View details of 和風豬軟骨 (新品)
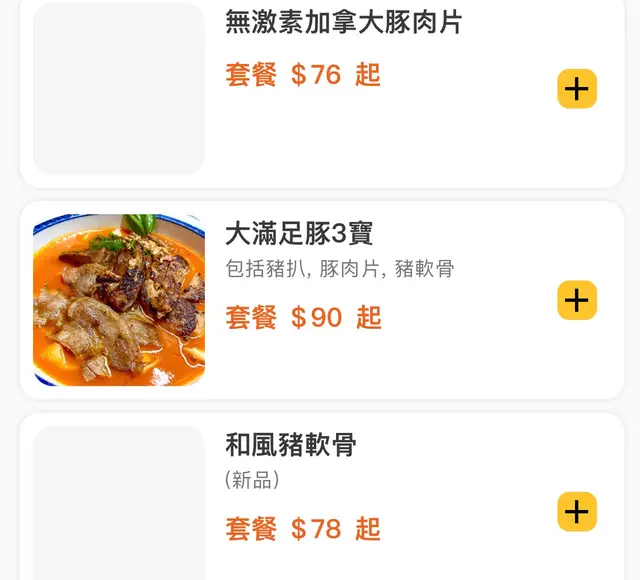The width and height of the screenshot is (640, 580). tap(291, 446)
